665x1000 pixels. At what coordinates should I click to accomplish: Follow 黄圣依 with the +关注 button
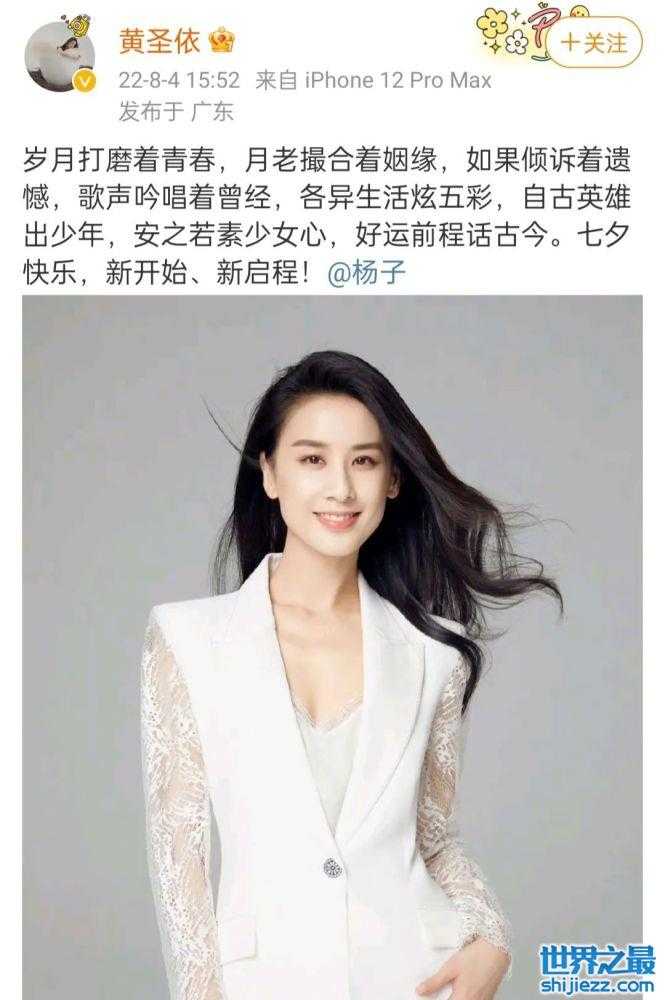[593, 42]
